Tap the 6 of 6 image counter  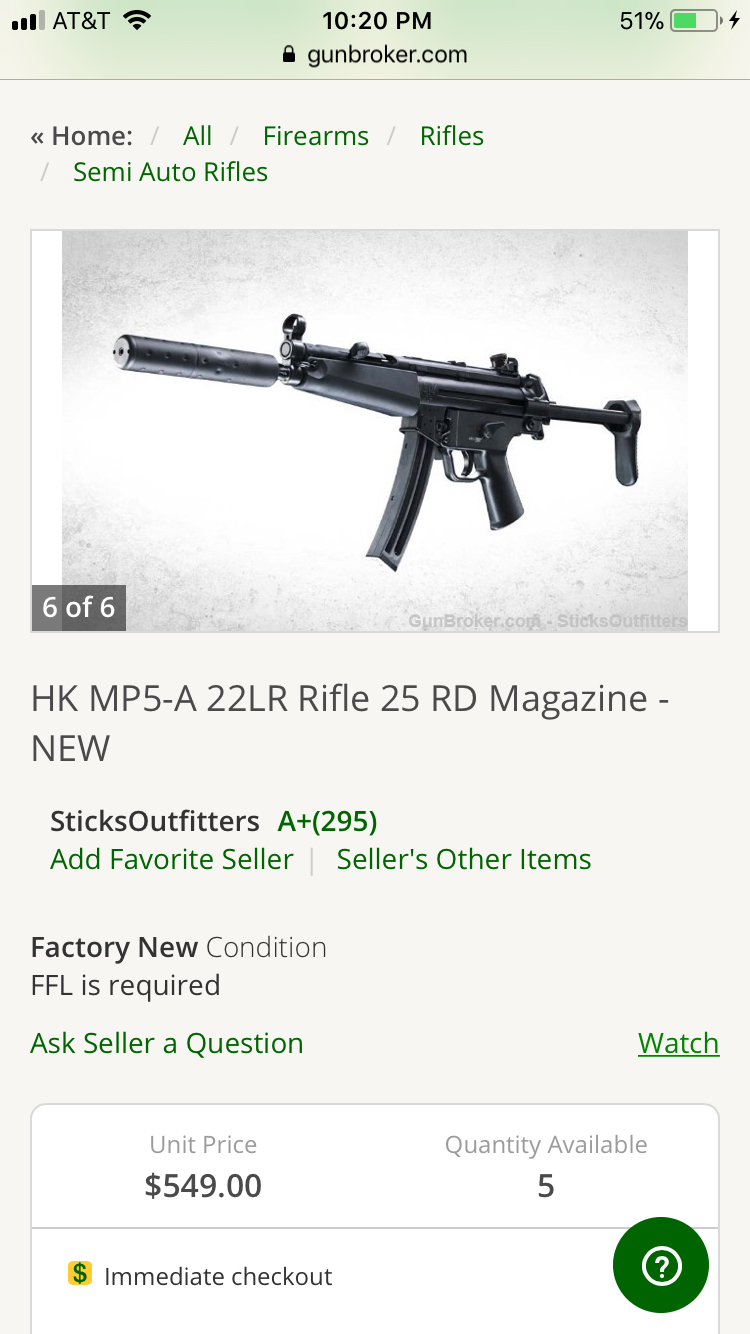click(78, 607)
